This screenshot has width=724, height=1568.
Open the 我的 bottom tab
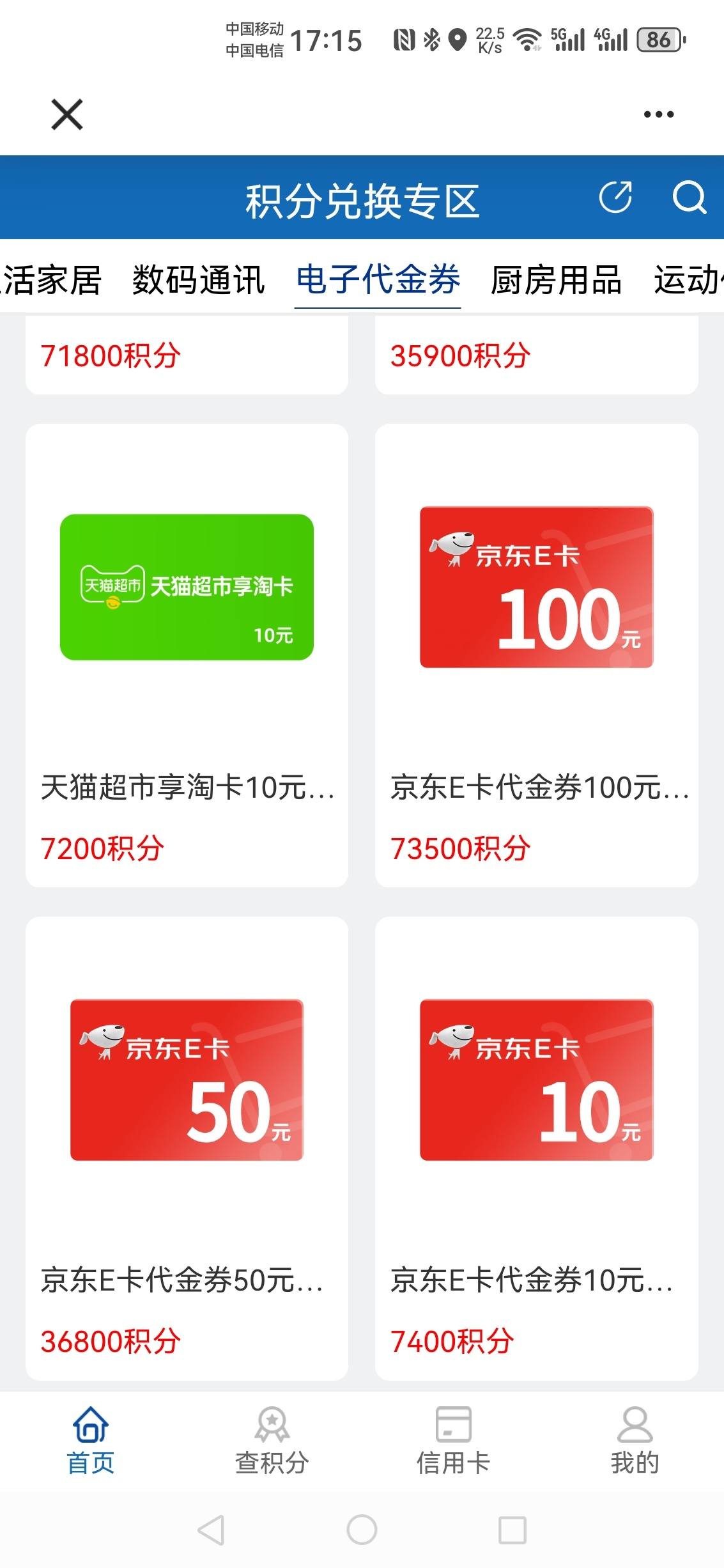[635, 1441]
